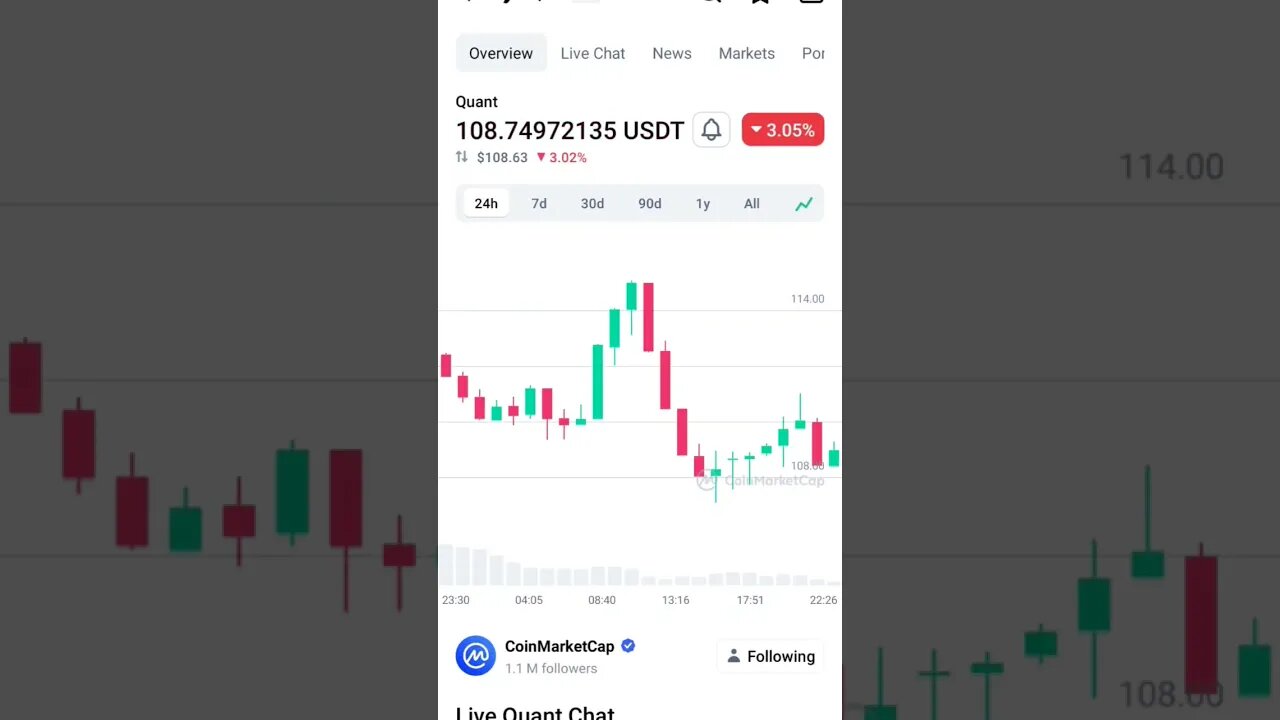Change chart range to 30d

point(592,204)
